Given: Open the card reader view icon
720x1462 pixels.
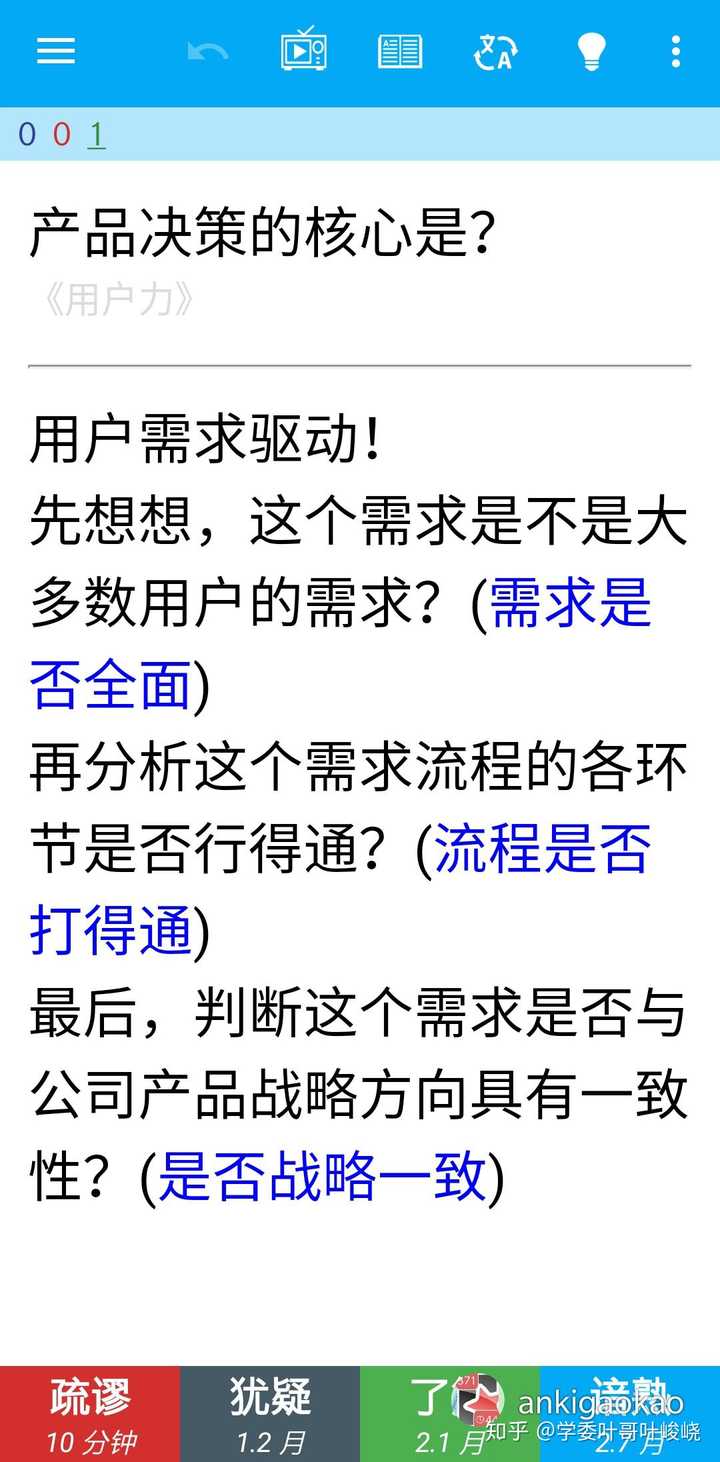Looking at the screenshot, I should (x=399, y=51).
